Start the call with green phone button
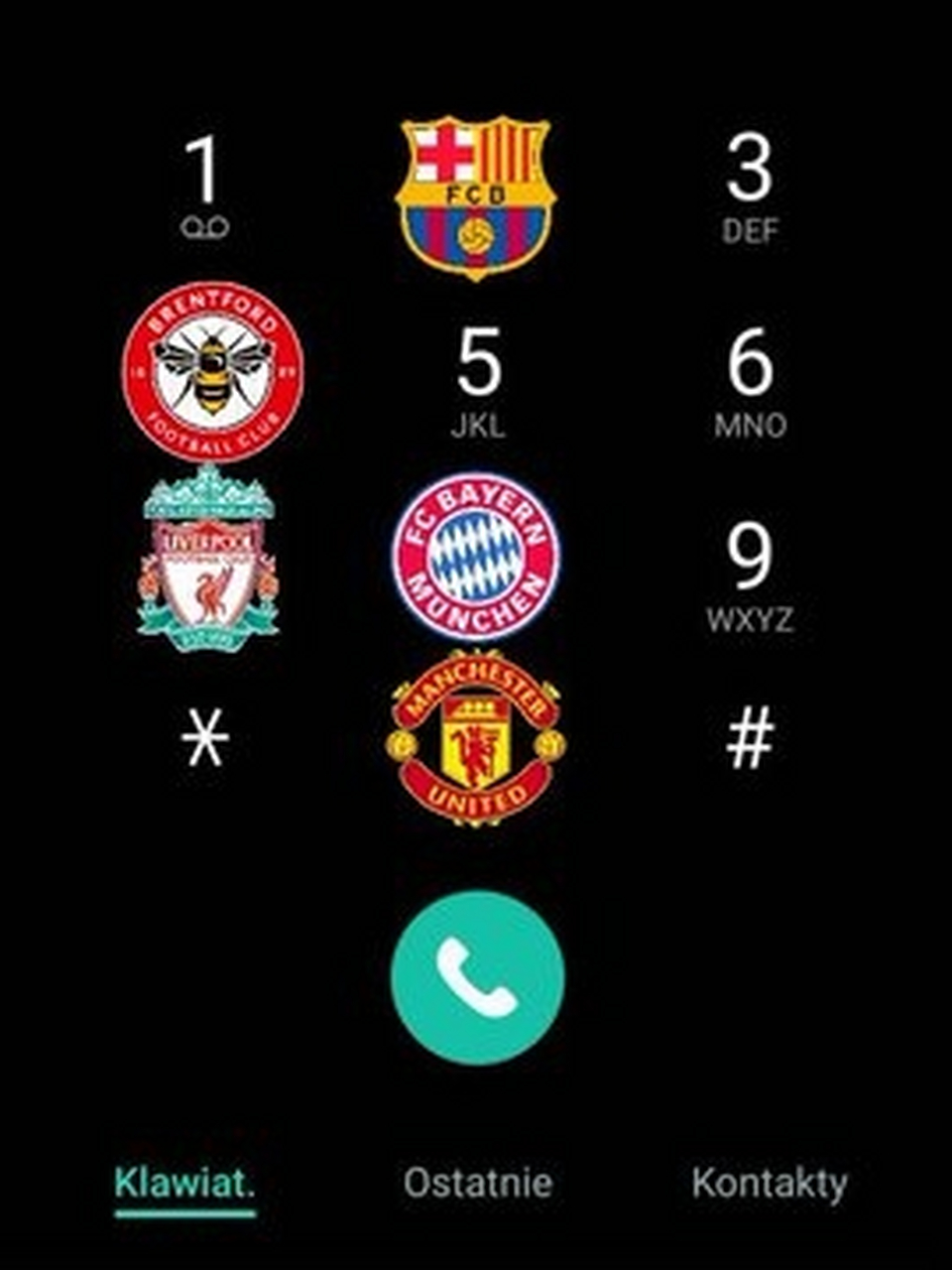This screenshot has width=952, height=1270. point(478,977)
